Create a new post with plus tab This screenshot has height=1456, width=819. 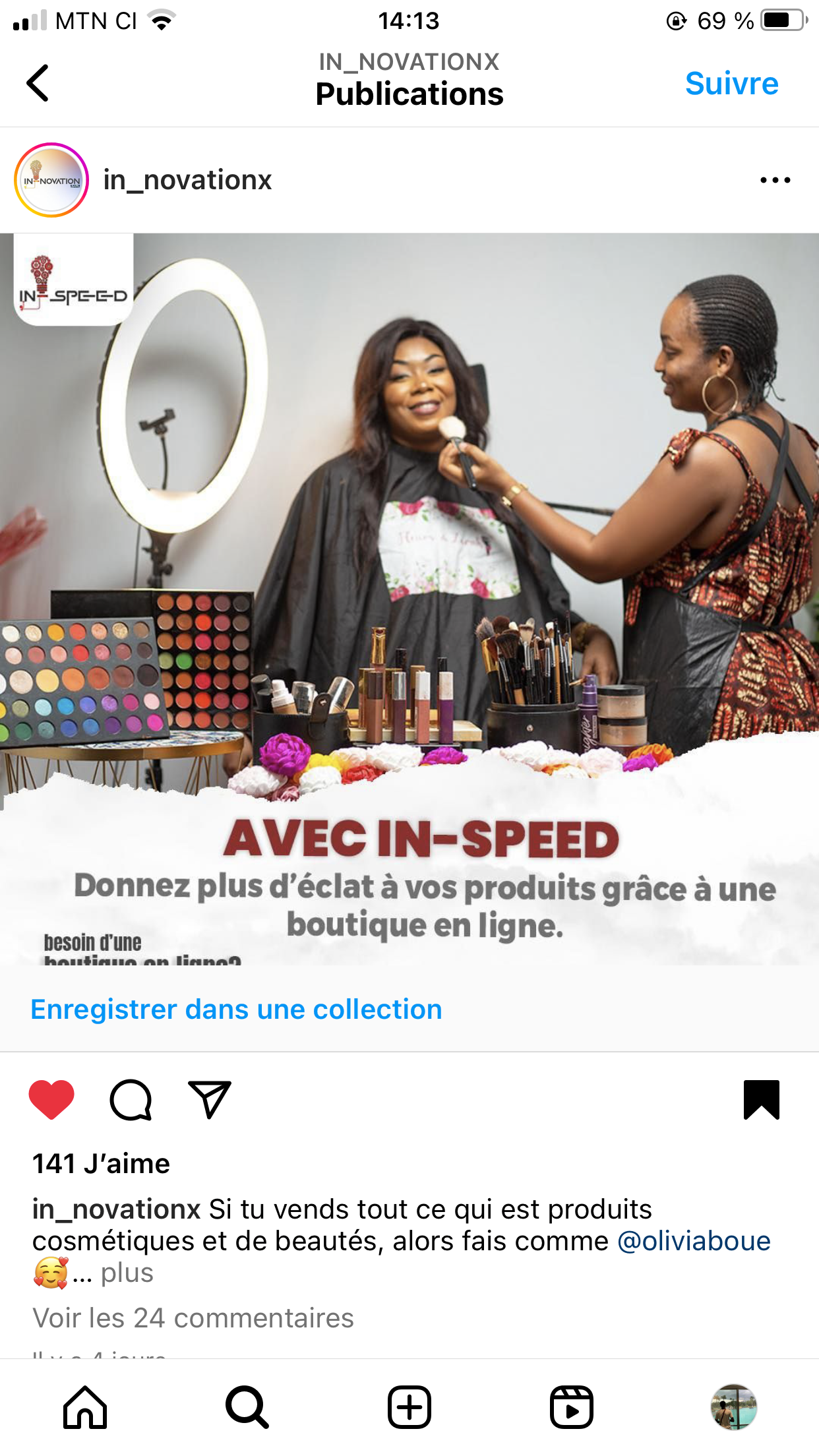coord(409,1407)
